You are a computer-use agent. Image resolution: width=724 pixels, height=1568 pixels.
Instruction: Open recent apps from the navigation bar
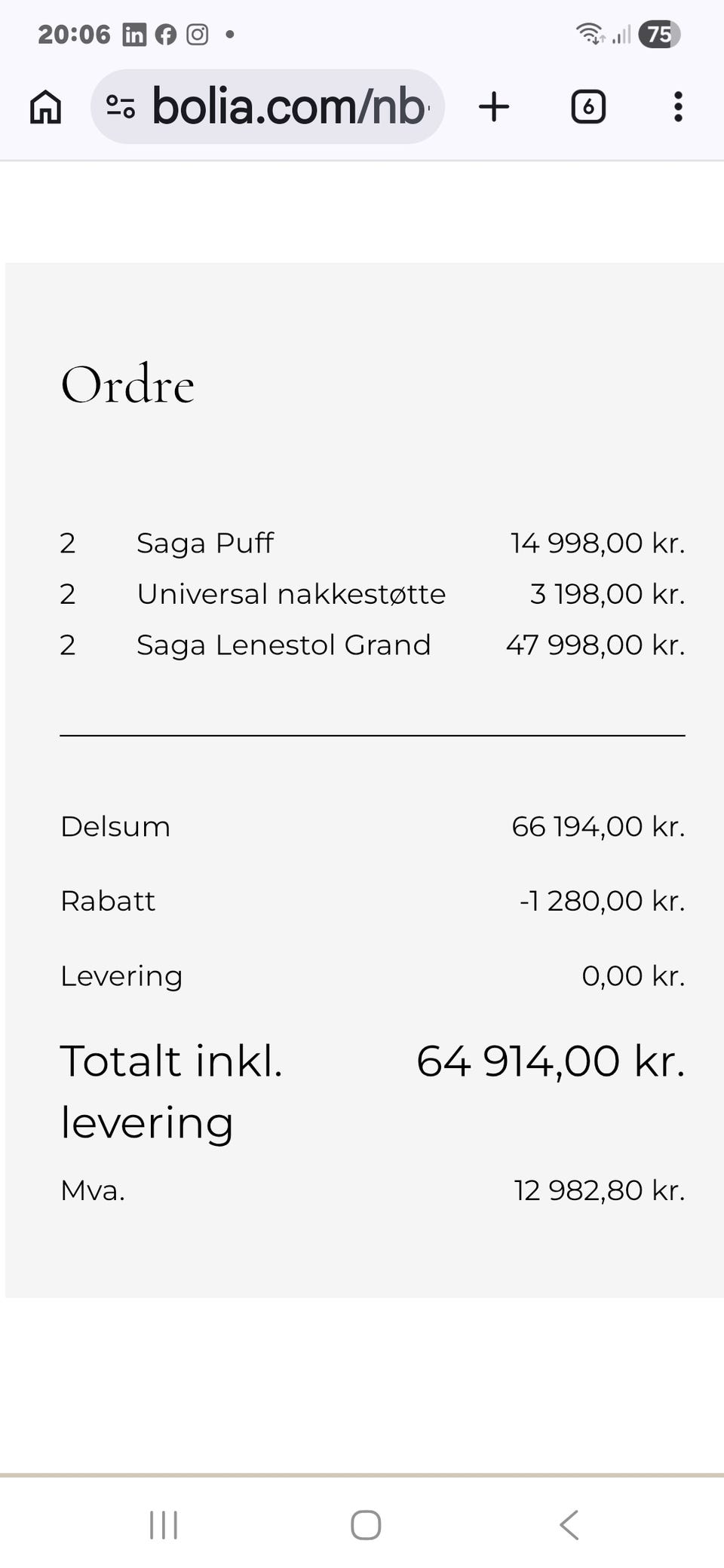(x=164, y=1524)
